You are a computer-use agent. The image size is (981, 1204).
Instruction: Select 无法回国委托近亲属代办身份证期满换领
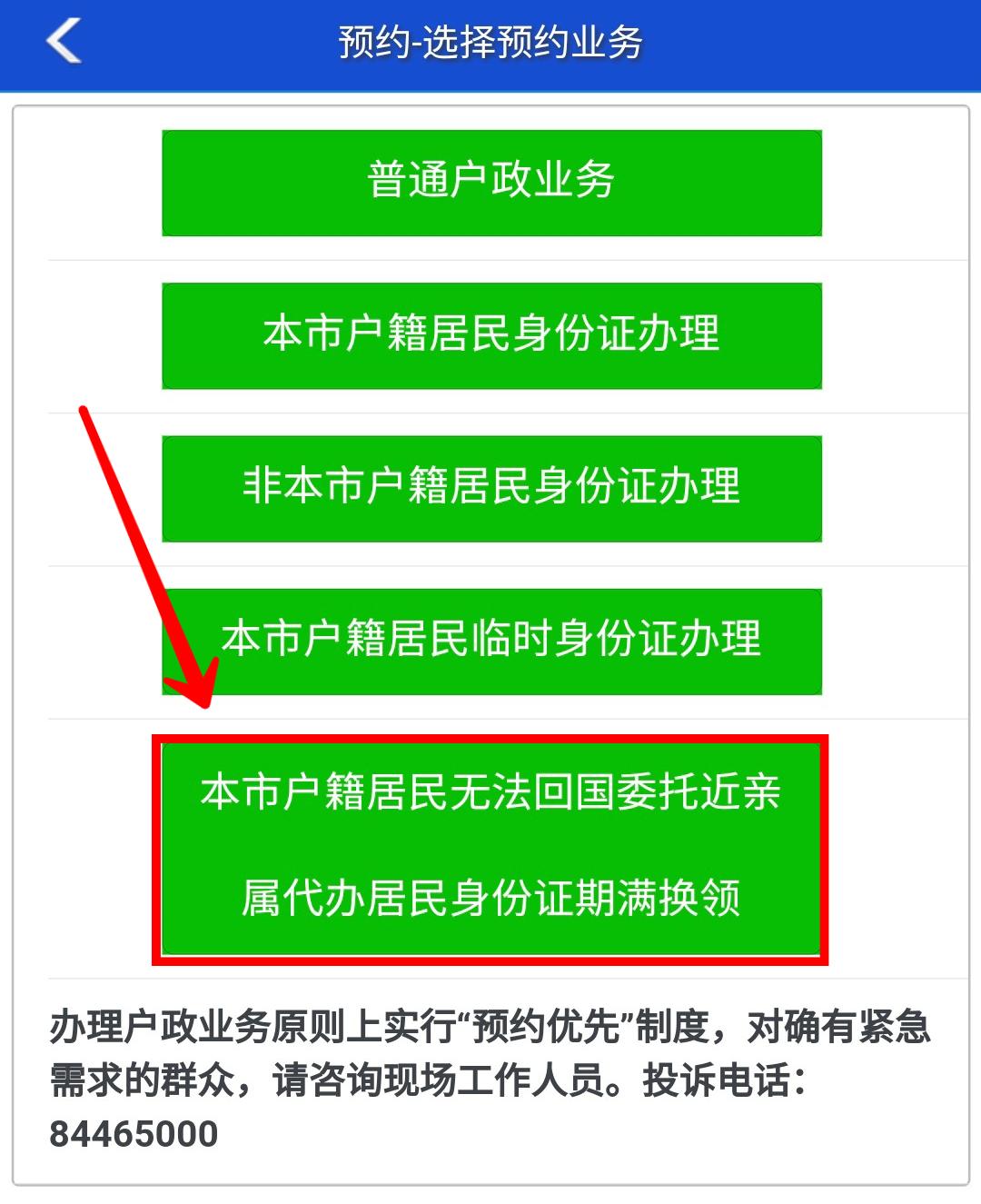pos(491,848)
